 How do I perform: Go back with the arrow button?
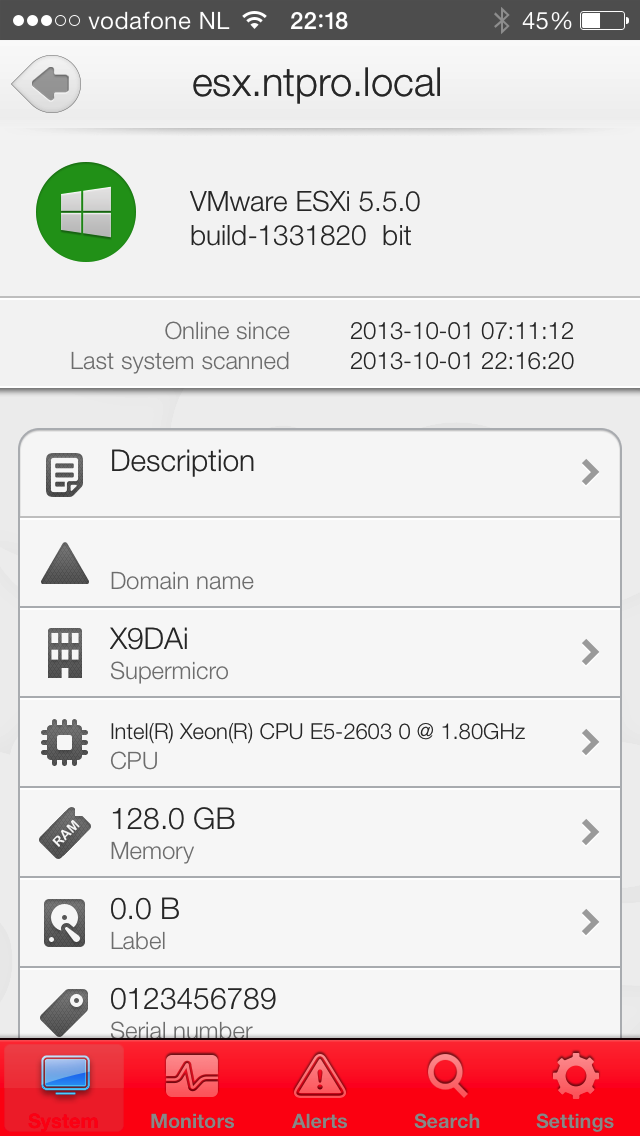pos(46,83)
